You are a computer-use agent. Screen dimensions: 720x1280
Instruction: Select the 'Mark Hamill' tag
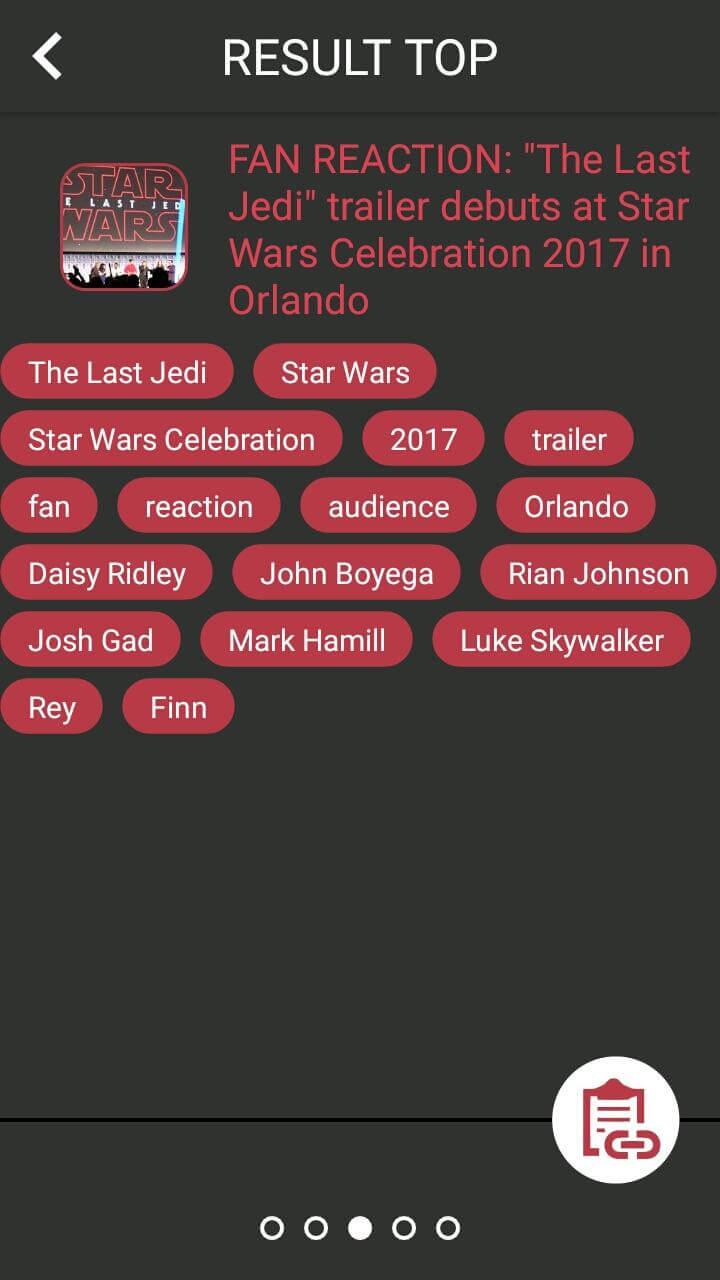[305, 639]
